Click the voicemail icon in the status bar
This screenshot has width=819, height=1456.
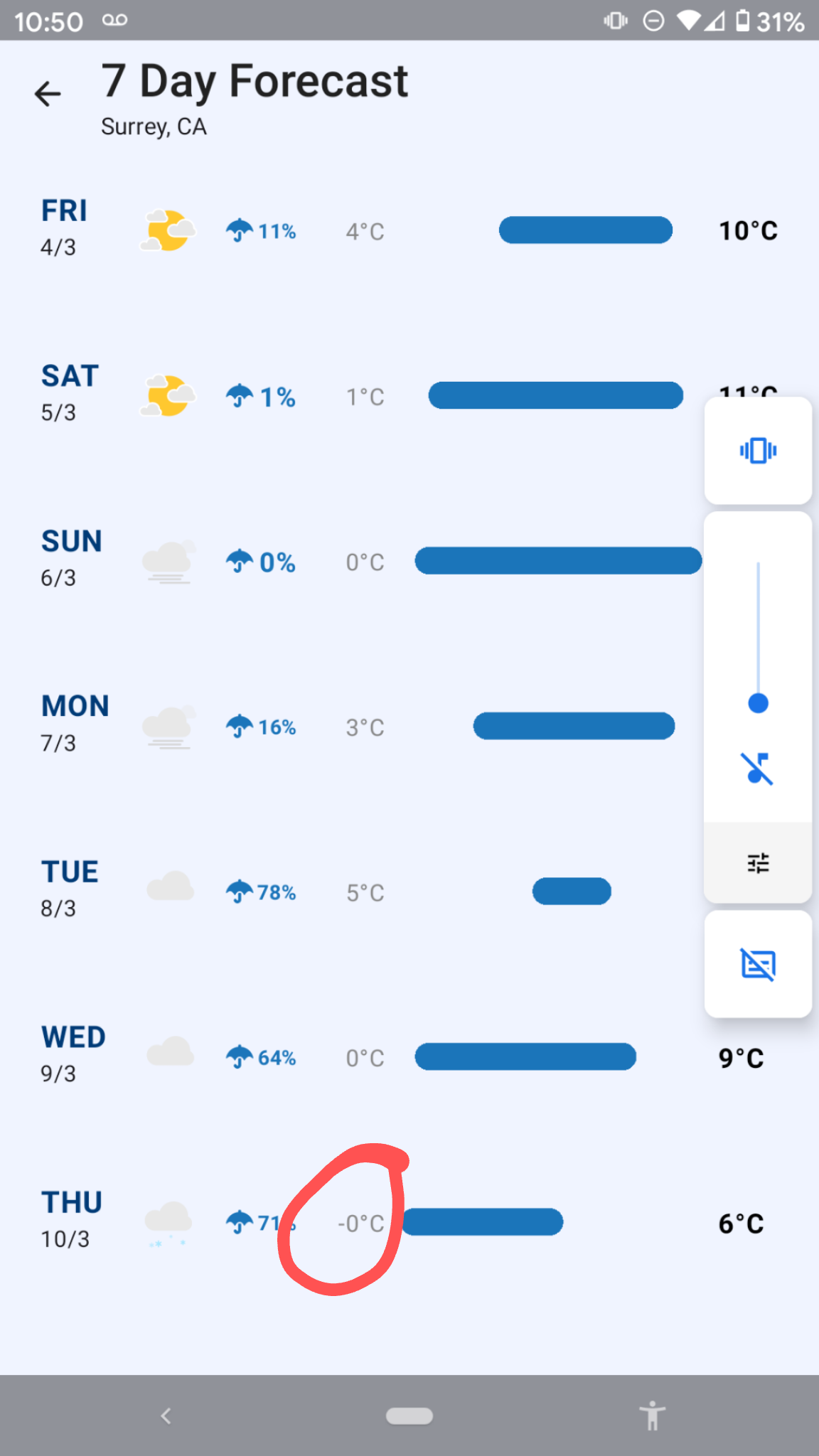[114, 21]
